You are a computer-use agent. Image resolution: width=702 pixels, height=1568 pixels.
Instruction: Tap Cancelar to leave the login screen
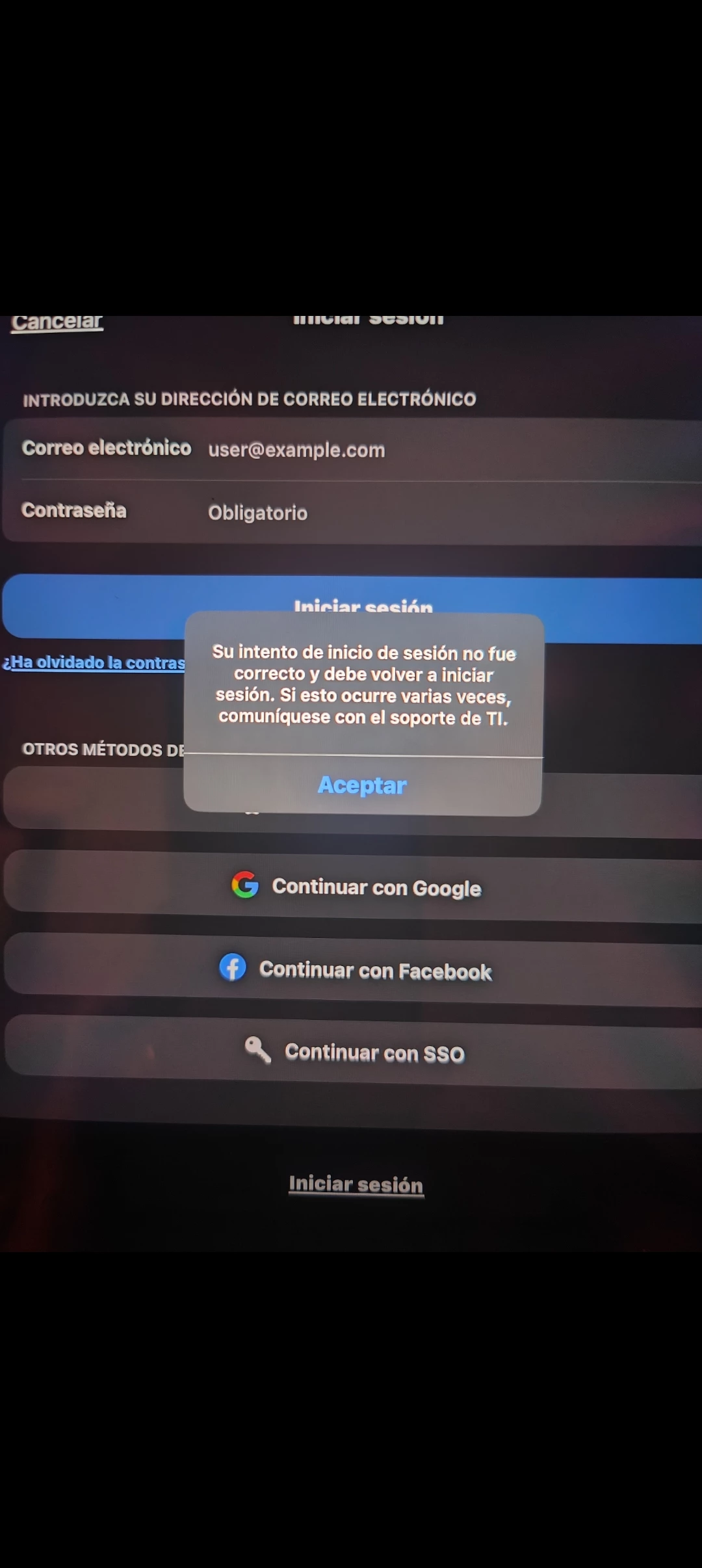tap(57, 322)
